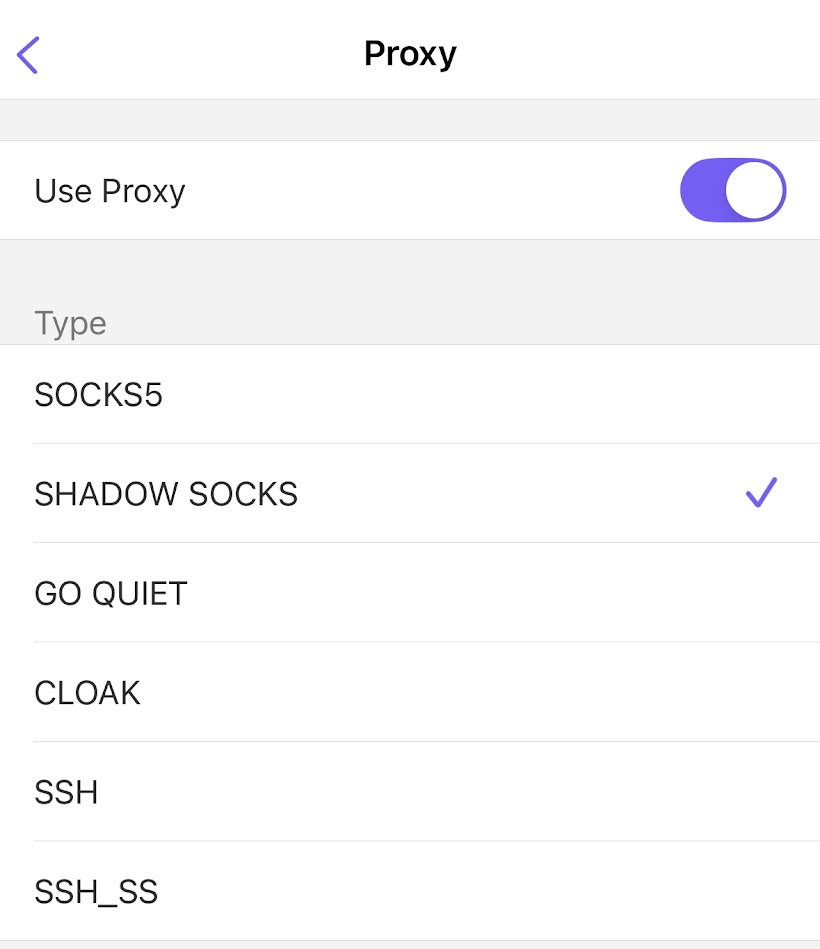
Task: Tap the CLOAK row
Action: tap(87, 692)
